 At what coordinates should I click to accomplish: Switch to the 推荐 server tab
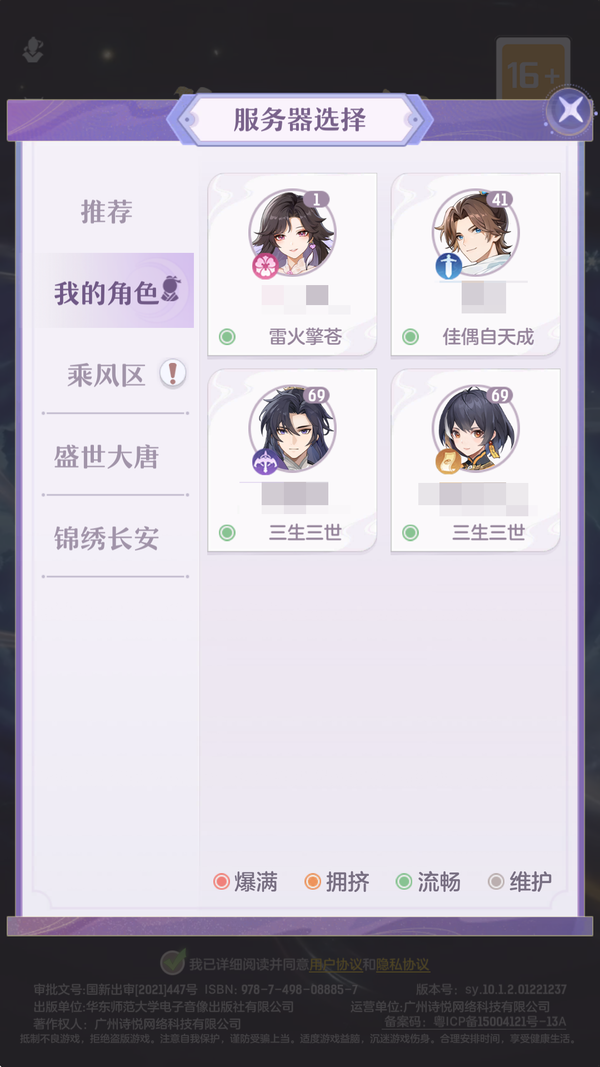[107, 212]
